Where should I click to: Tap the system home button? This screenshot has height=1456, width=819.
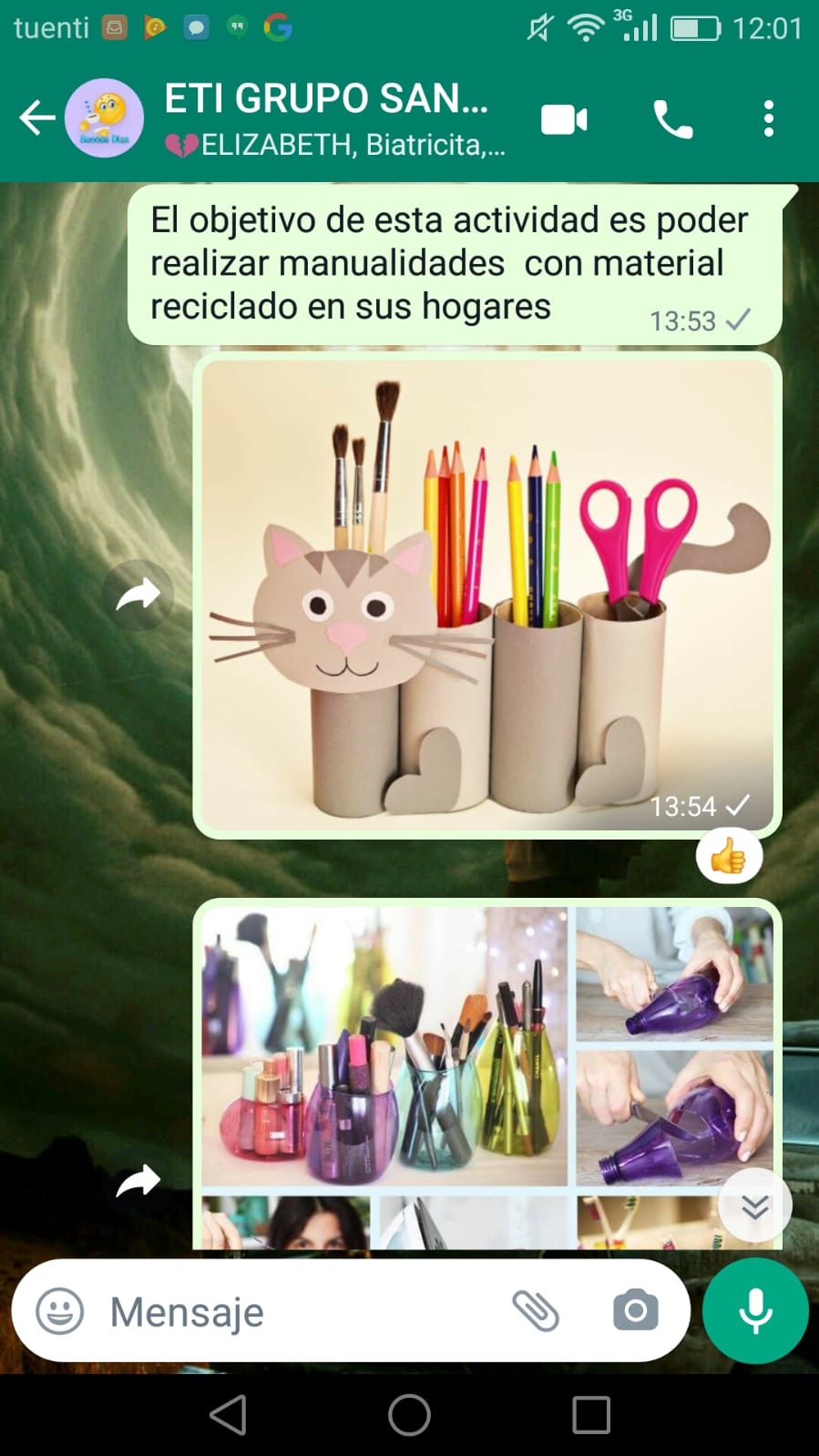point(409,1415)
